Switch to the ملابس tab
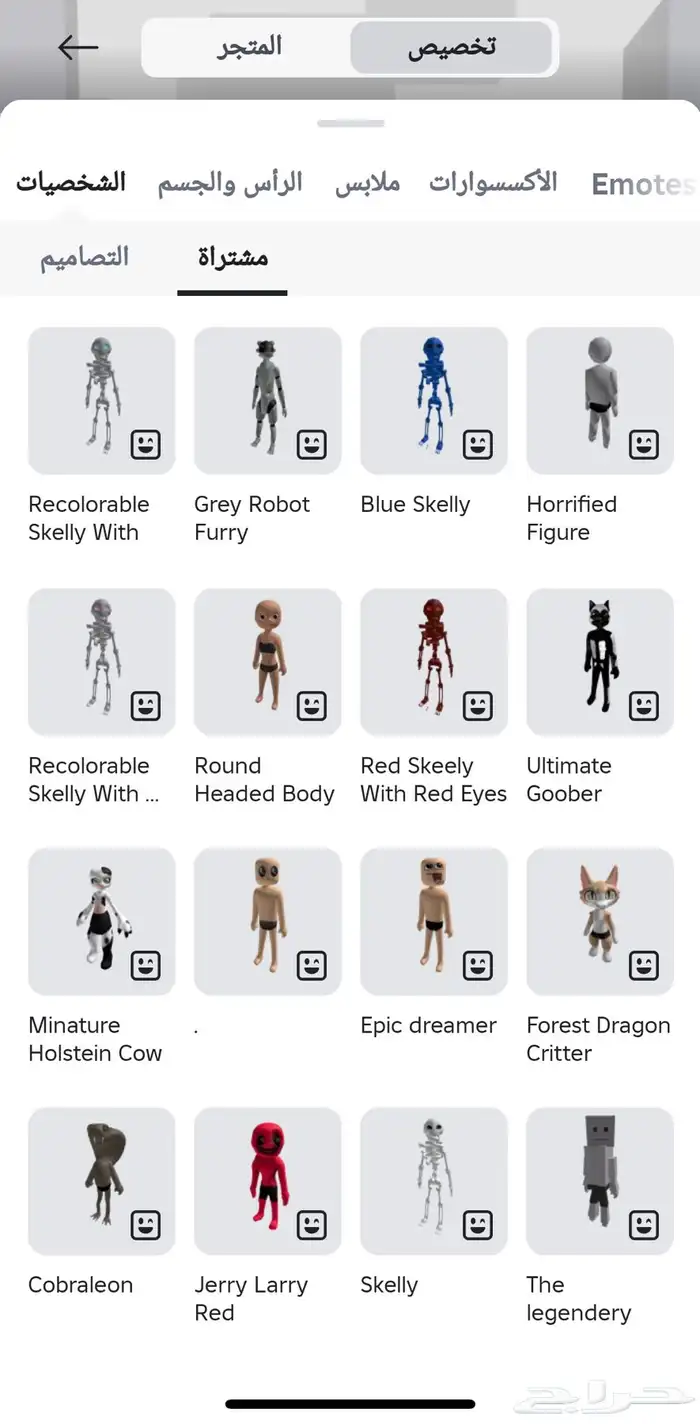This screenshot has height=1424, width=700. click(x=367, y=183)
